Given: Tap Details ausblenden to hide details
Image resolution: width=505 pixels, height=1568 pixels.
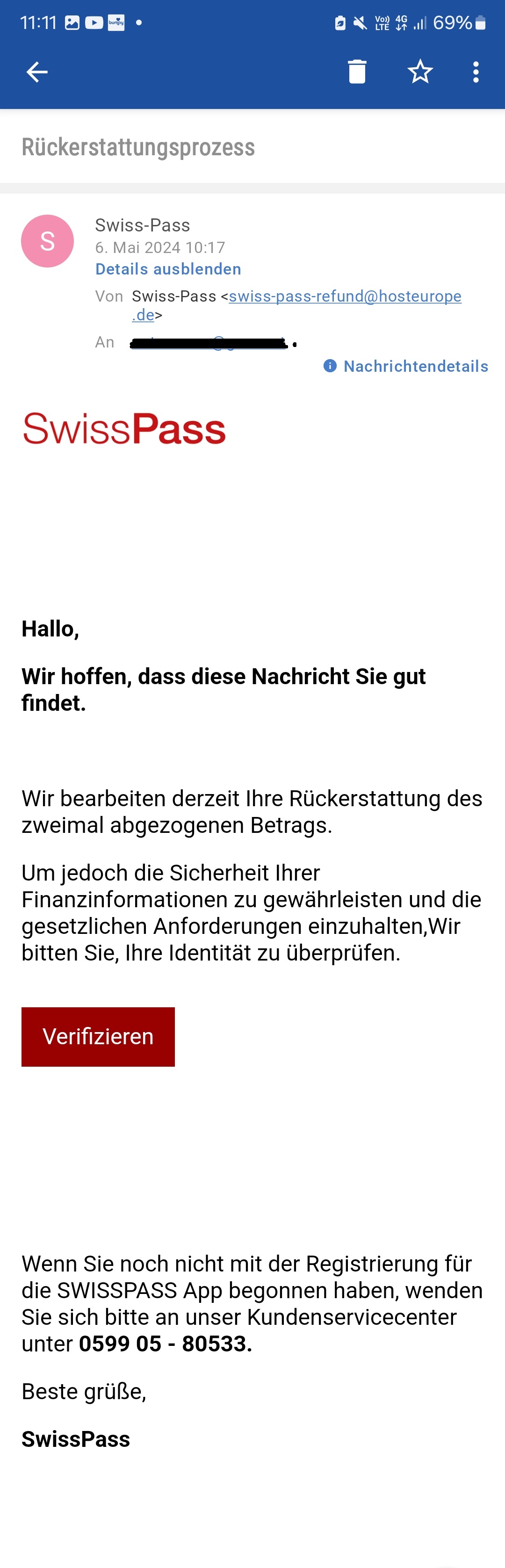Looking at the screenshot, I should pos(168,269).
